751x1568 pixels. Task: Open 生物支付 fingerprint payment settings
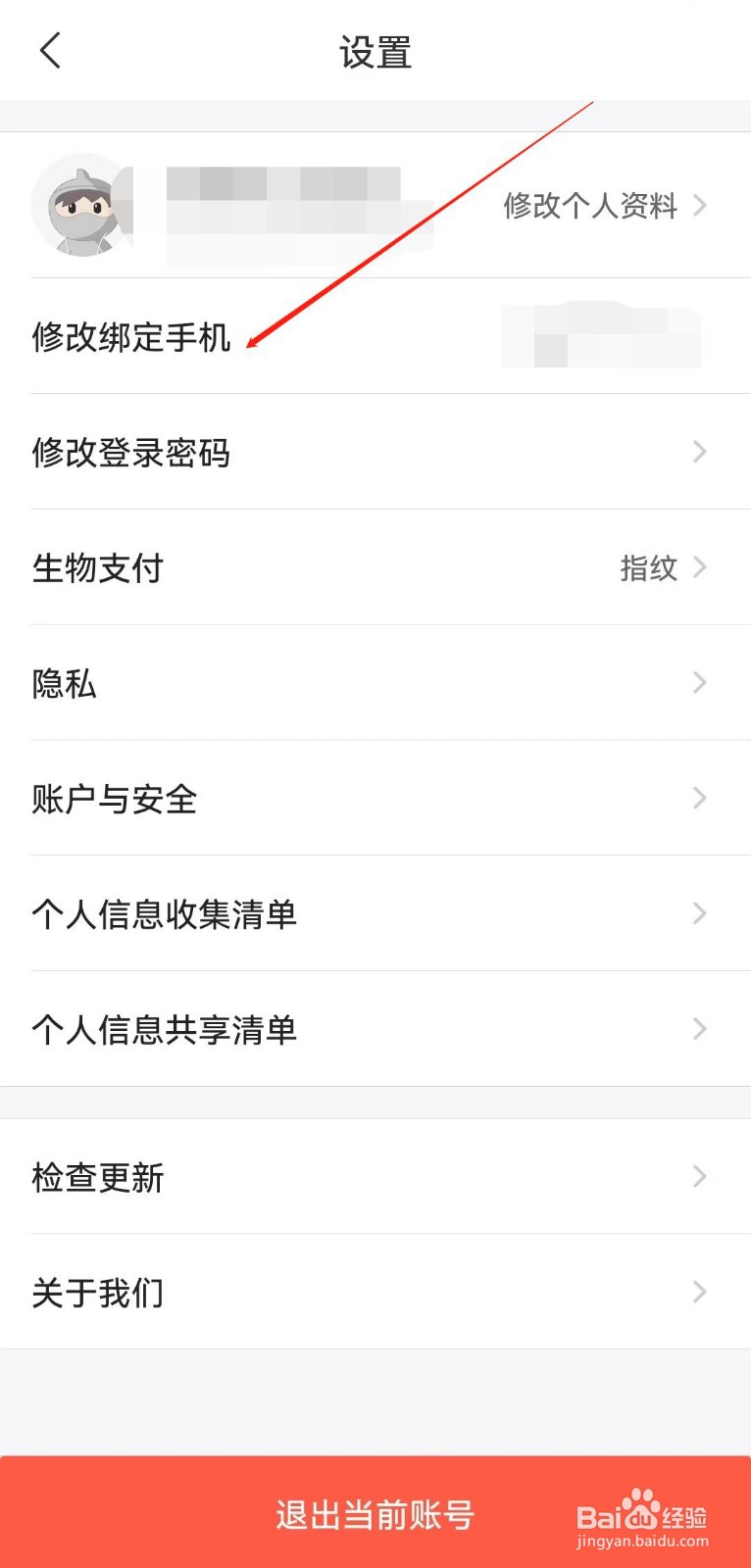(98, 567)
